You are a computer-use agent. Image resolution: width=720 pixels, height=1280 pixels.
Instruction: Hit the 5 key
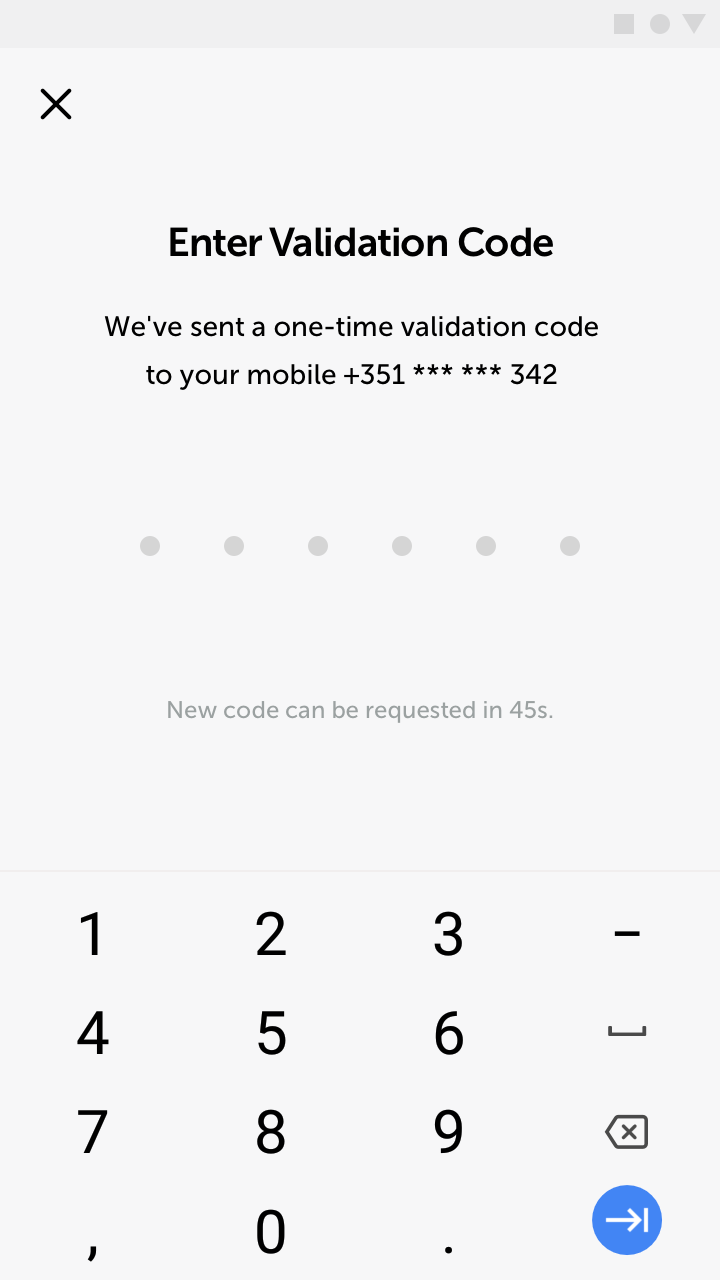pos(271,1033)
